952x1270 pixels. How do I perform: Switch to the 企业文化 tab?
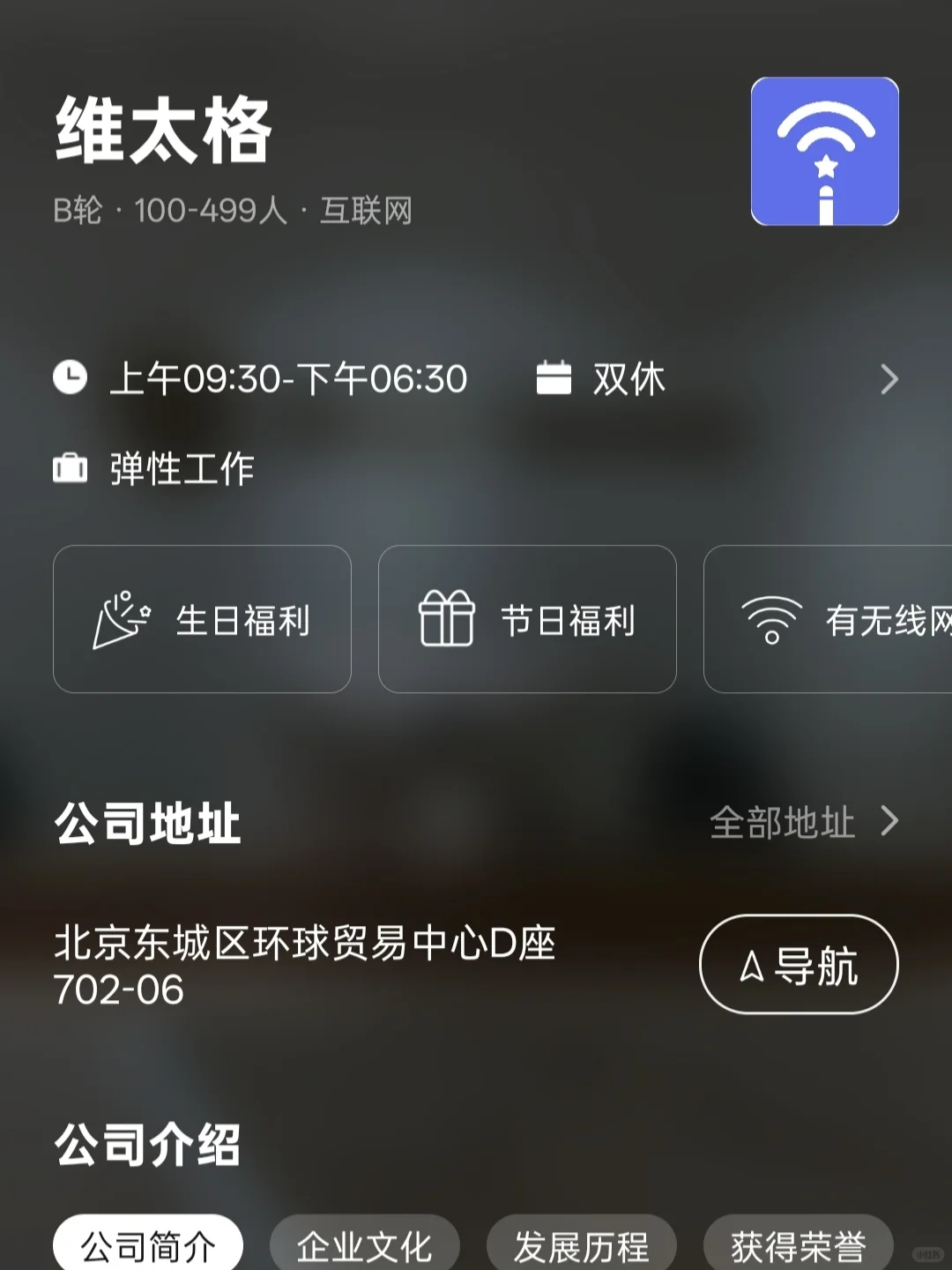tap(365, 1245)
